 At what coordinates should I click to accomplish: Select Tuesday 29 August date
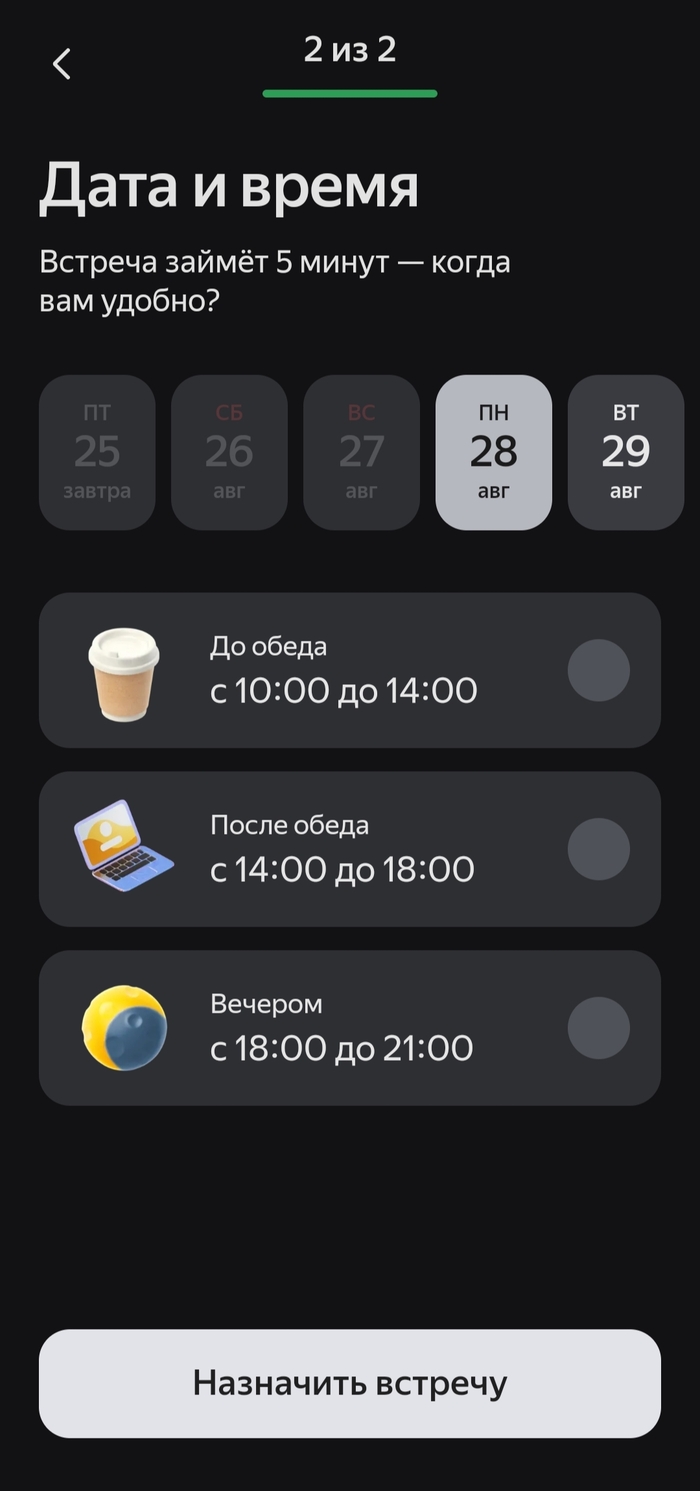(x=625, y=452)
